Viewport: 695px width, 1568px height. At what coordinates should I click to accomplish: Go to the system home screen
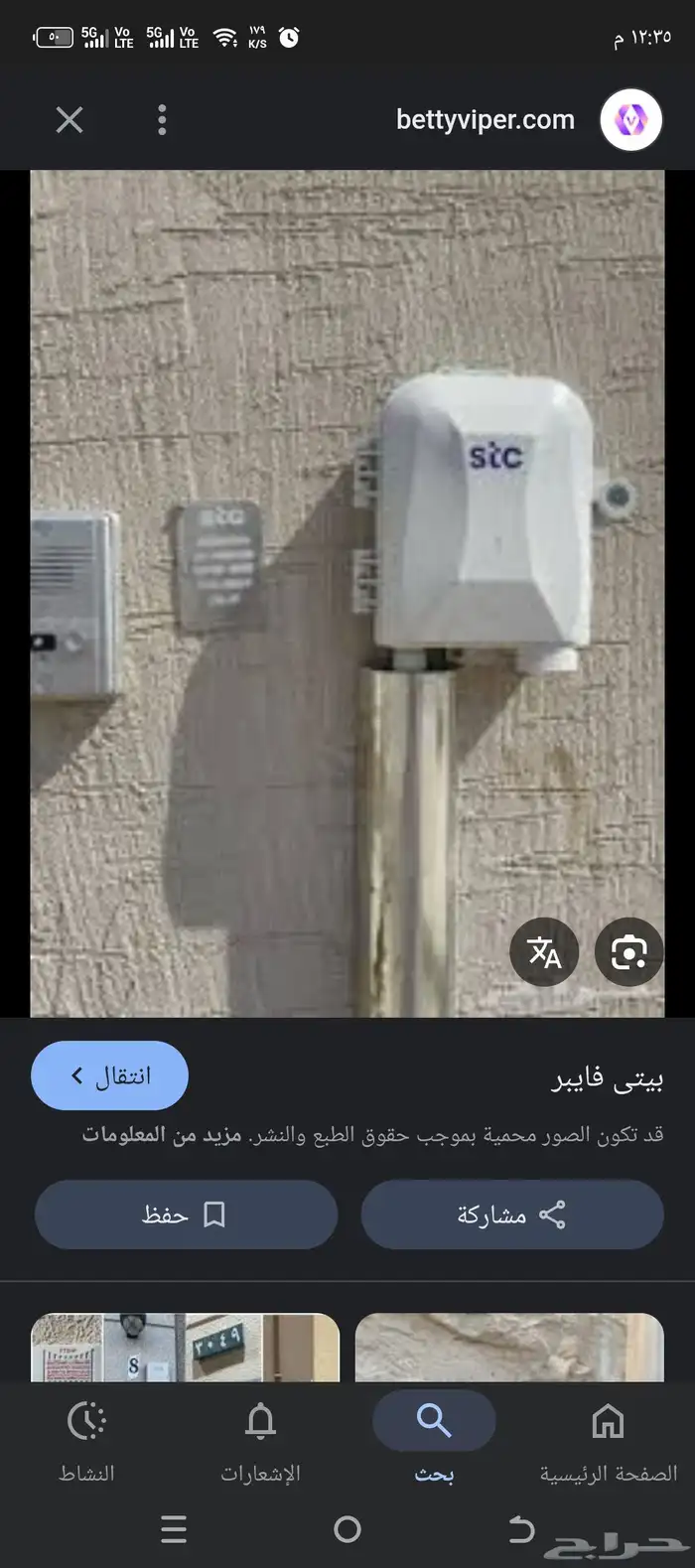coord(347,1529)
